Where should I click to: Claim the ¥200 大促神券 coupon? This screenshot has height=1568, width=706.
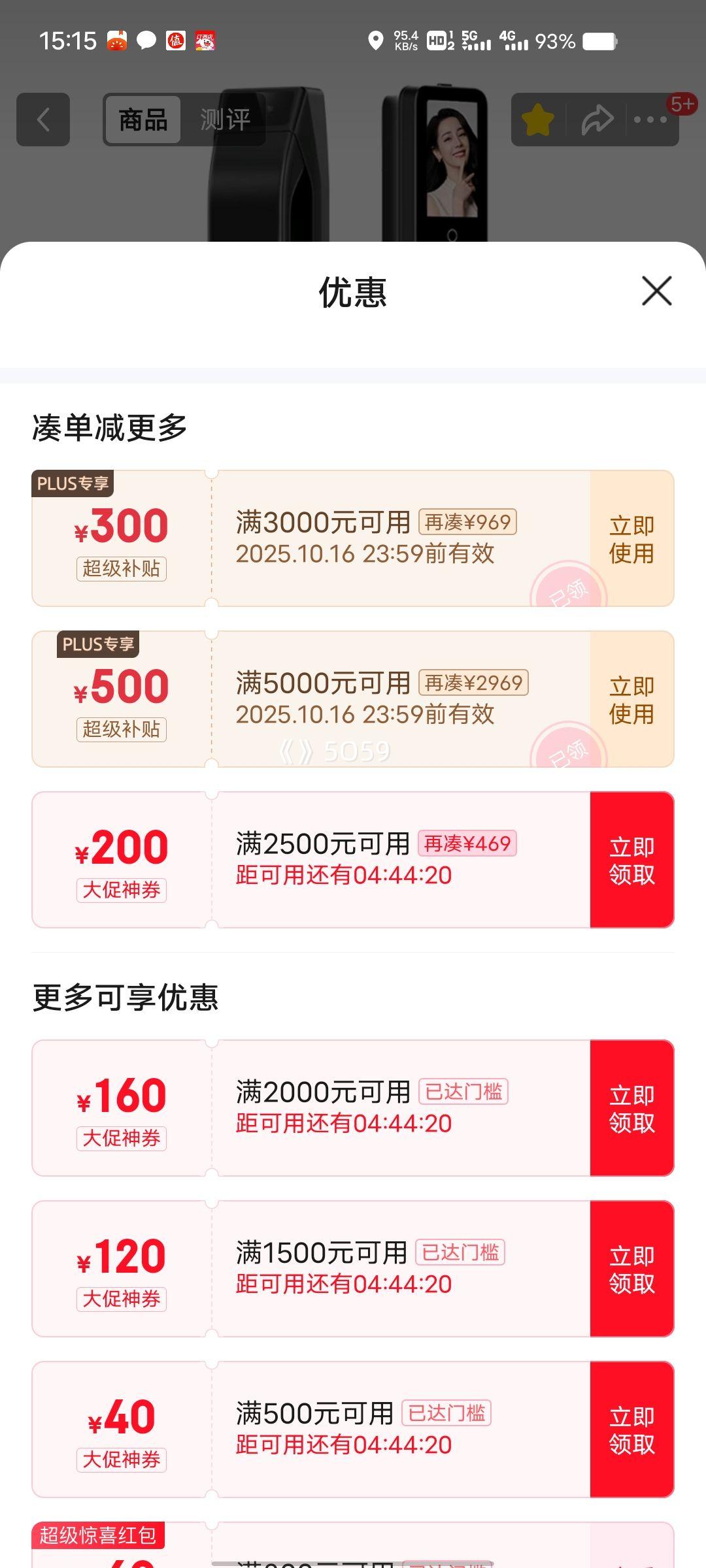coord(631,860)
